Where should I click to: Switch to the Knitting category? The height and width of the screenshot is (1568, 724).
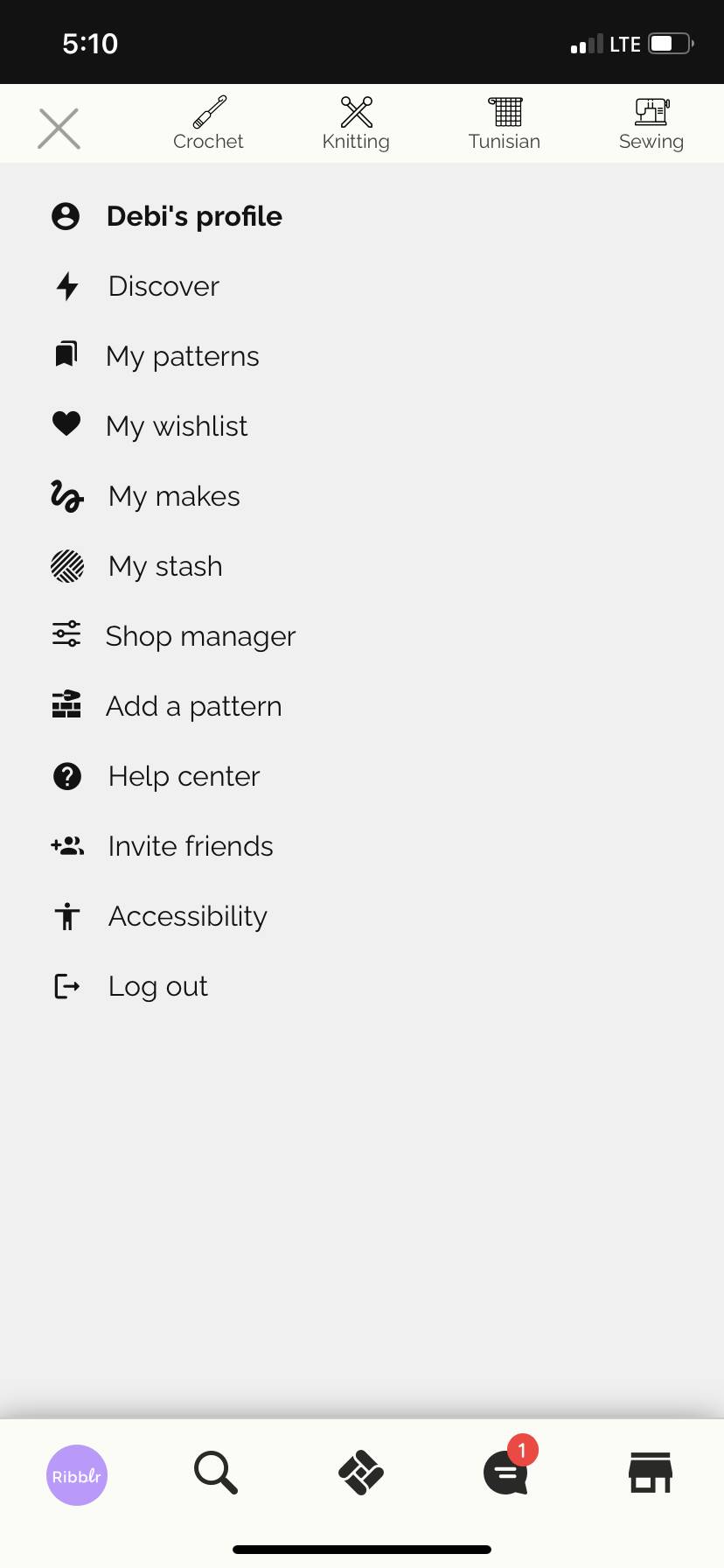coord(356,123)
